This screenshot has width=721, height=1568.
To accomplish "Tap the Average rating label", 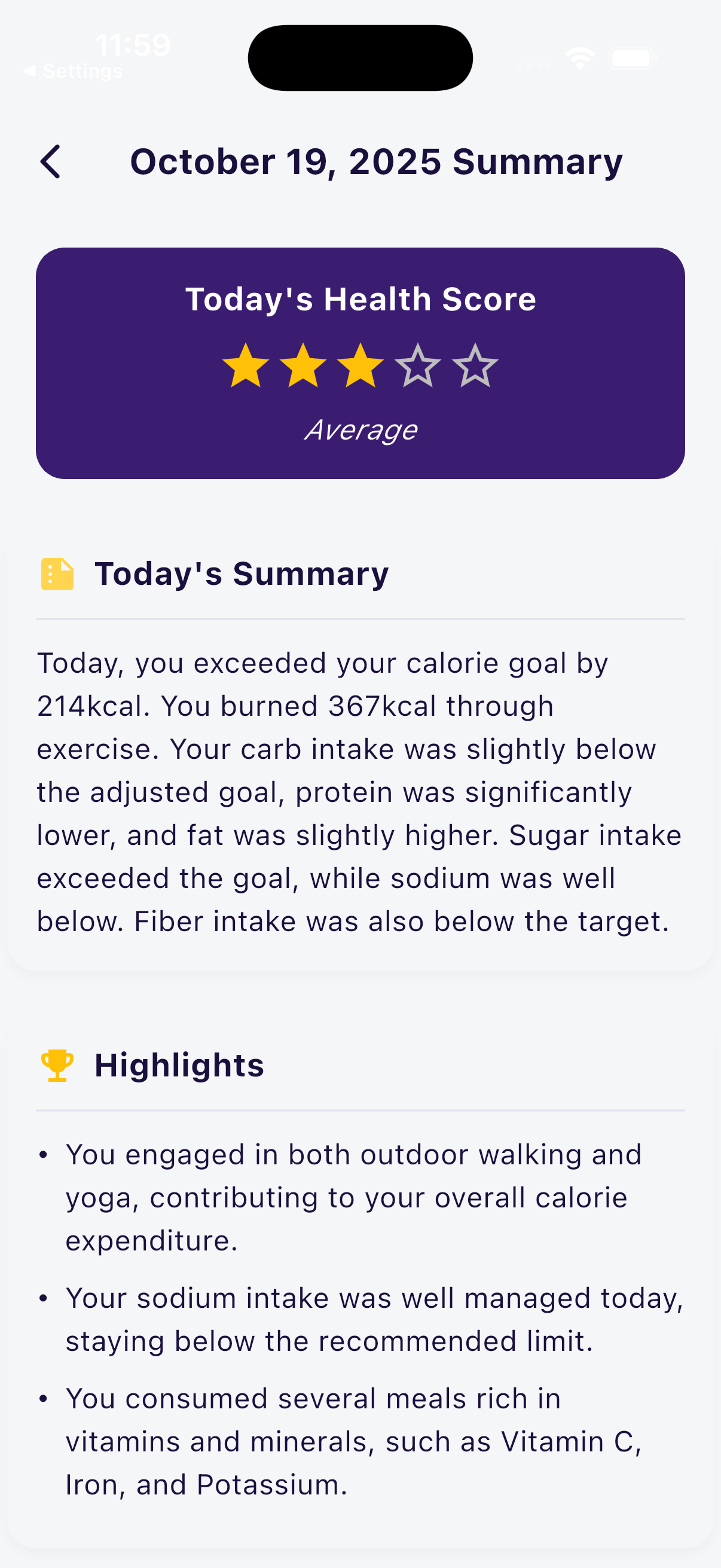I will [x=361, y=430].
